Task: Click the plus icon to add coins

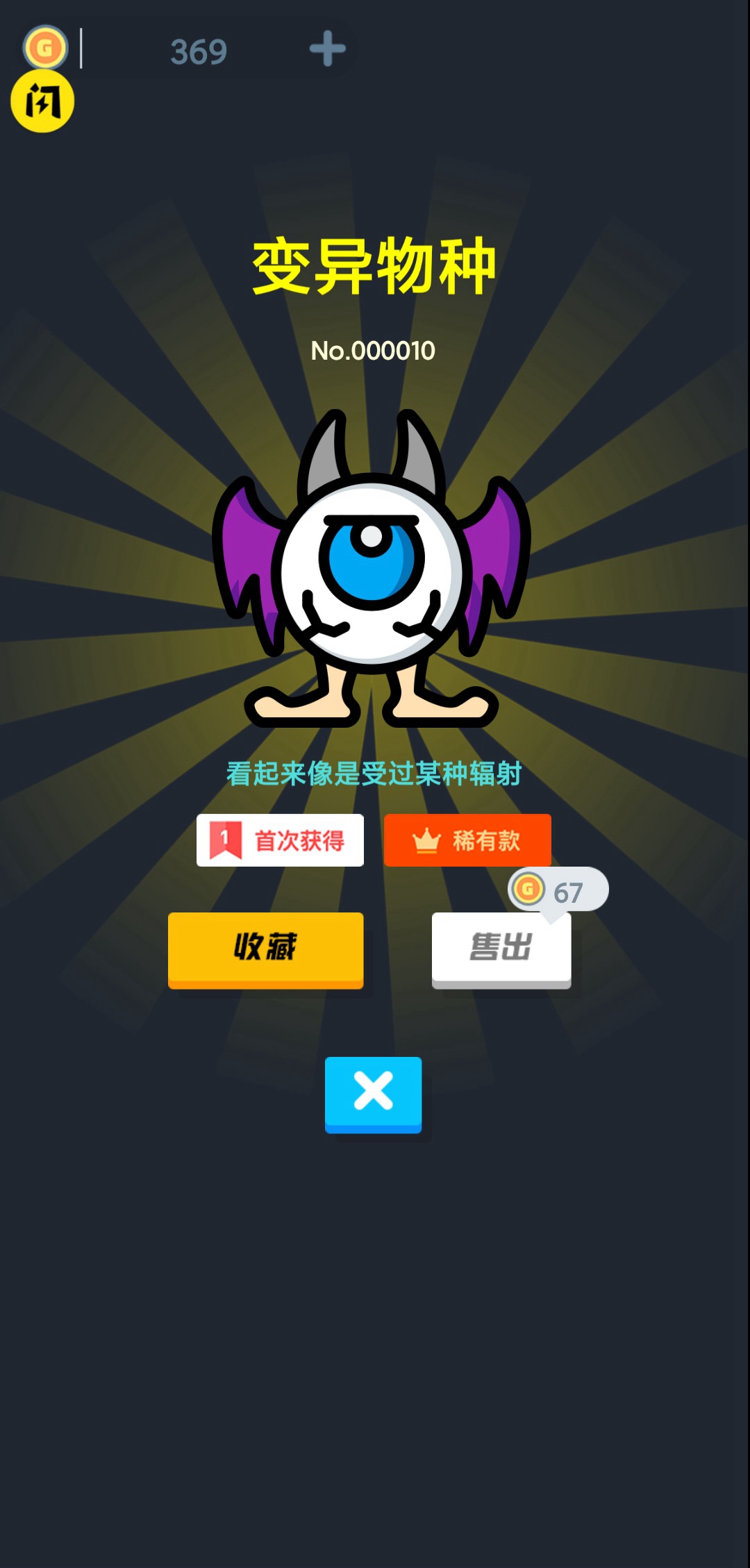Action: (328, 48)
